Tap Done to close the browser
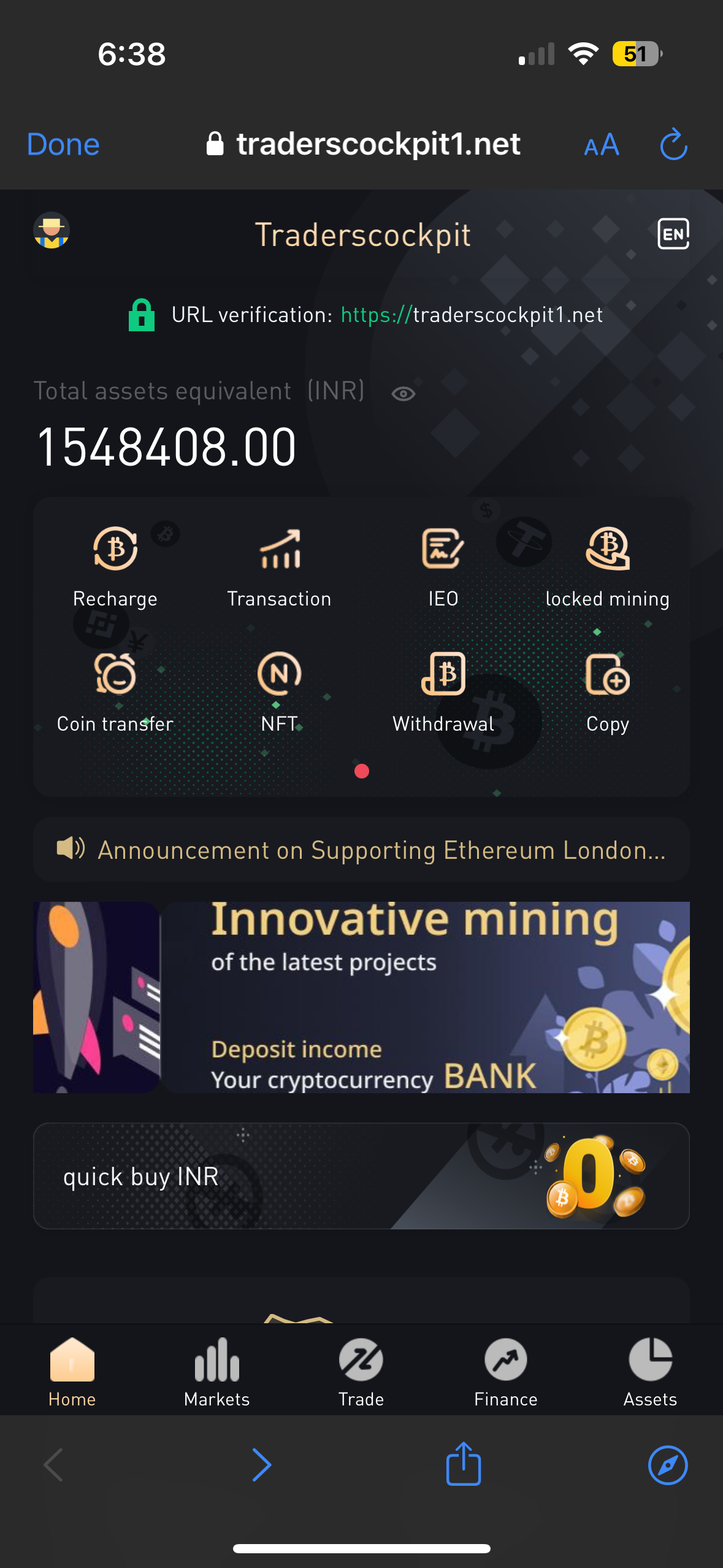 63,145
